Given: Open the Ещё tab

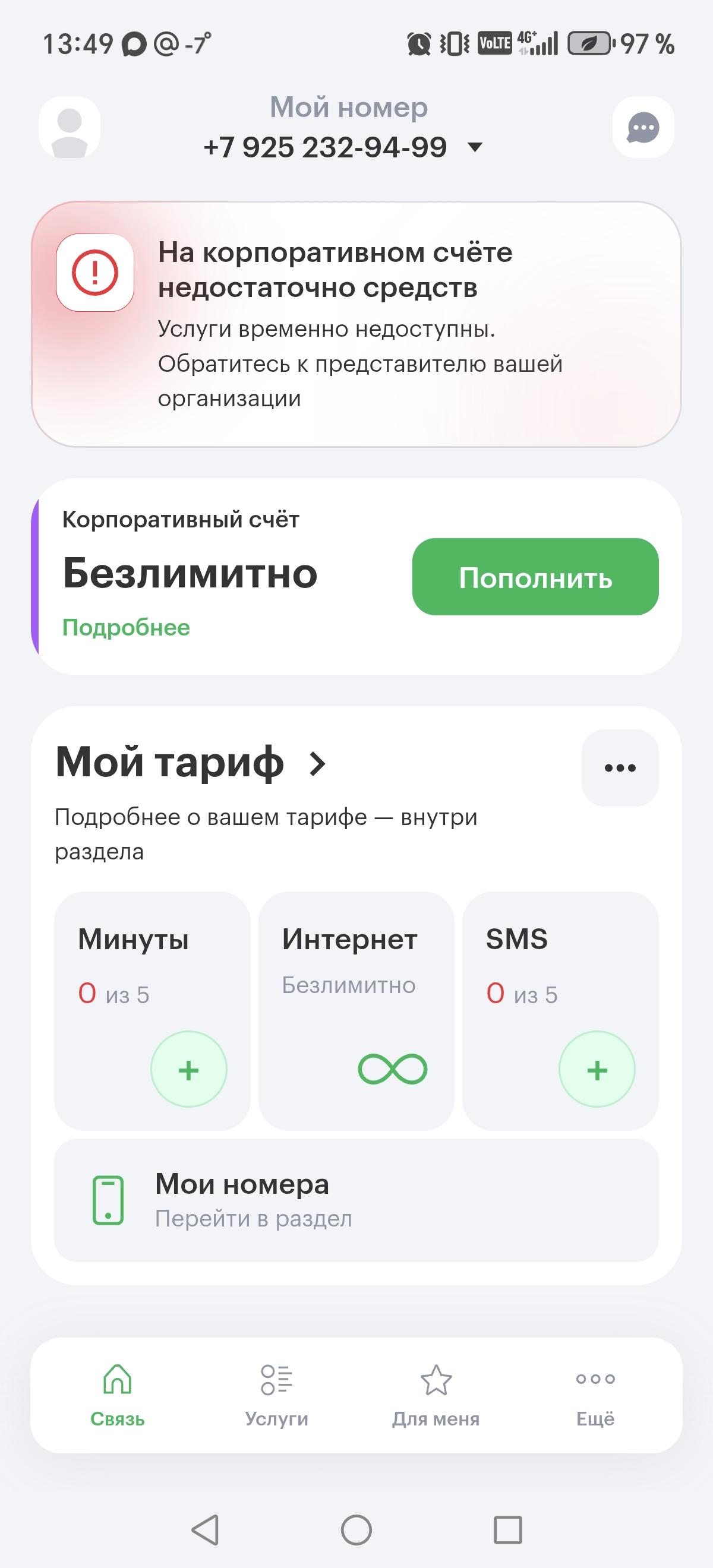Looking at the screenshot, I should tap(595, 1393).
